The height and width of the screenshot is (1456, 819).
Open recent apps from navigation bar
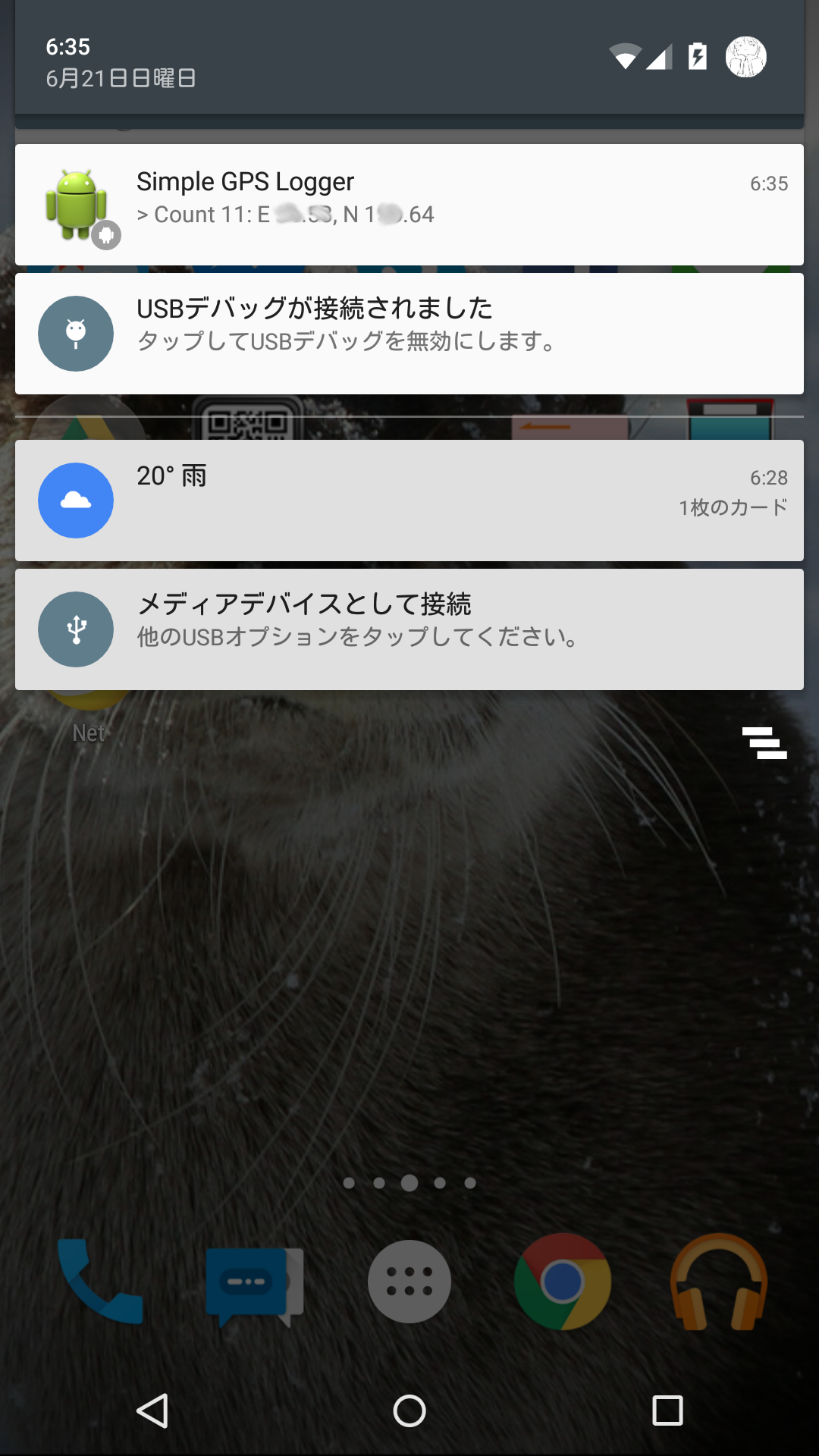click(x=667, y=1410)
